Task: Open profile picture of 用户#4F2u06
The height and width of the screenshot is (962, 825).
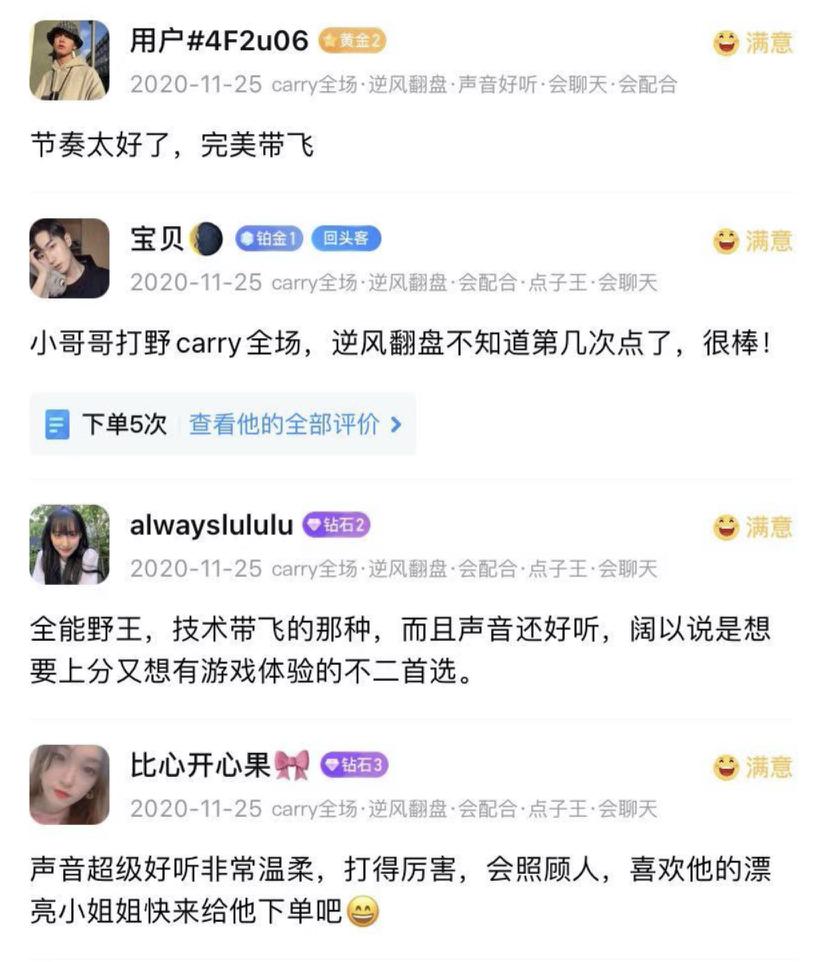Action: [69, 60]
